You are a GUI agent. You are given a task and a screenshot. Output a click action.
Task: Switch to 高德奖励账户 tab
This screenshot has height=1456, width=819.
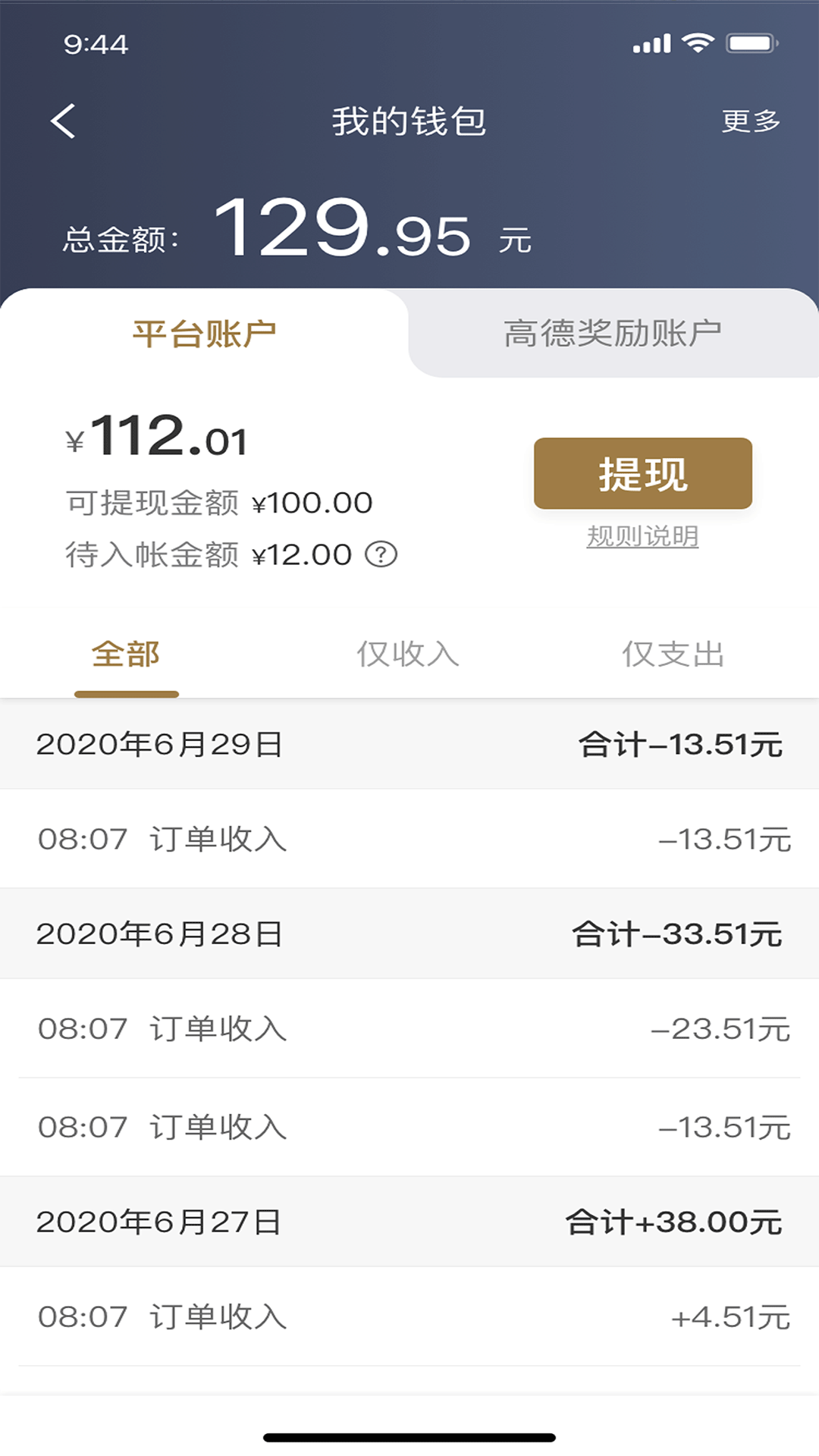coord(613,334)
